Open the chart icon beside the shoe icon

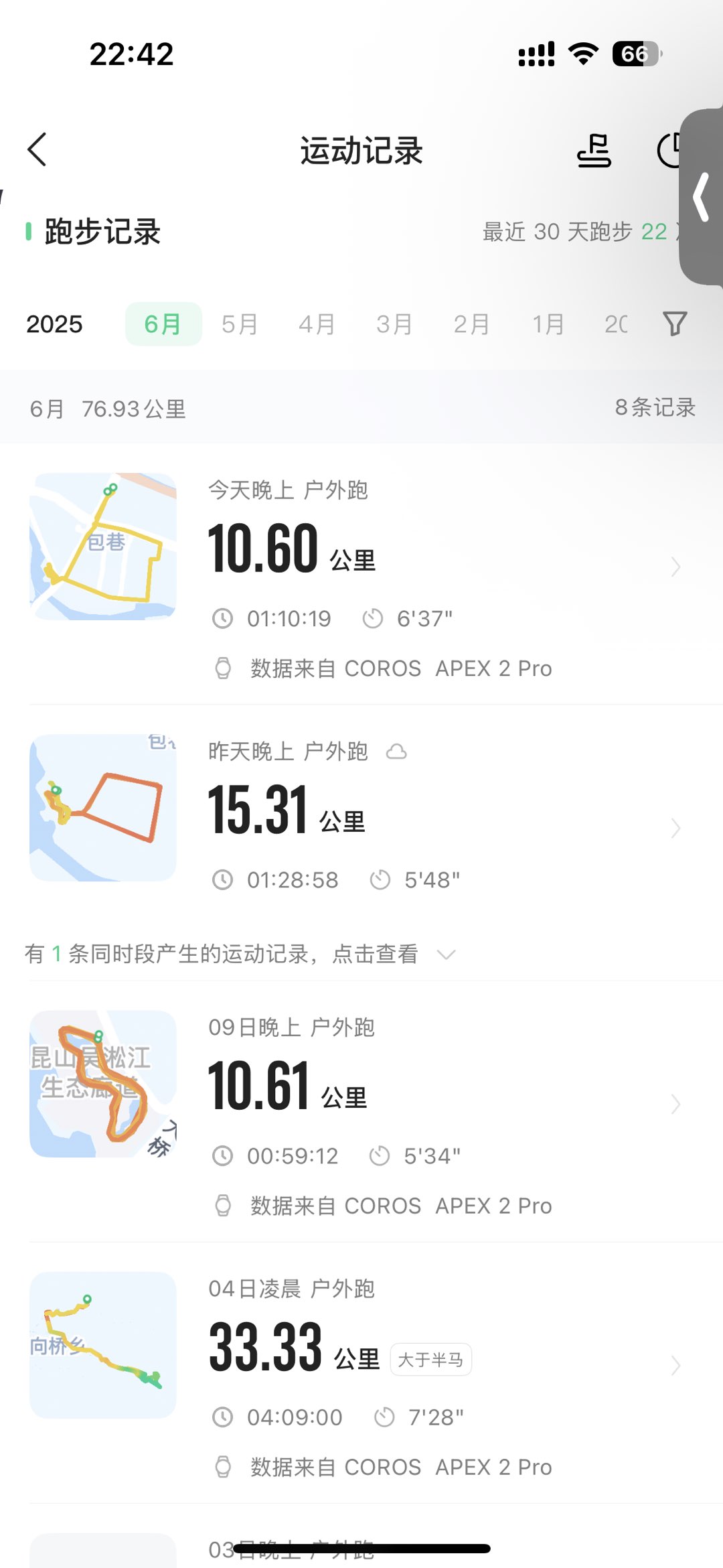coord(668,150)
